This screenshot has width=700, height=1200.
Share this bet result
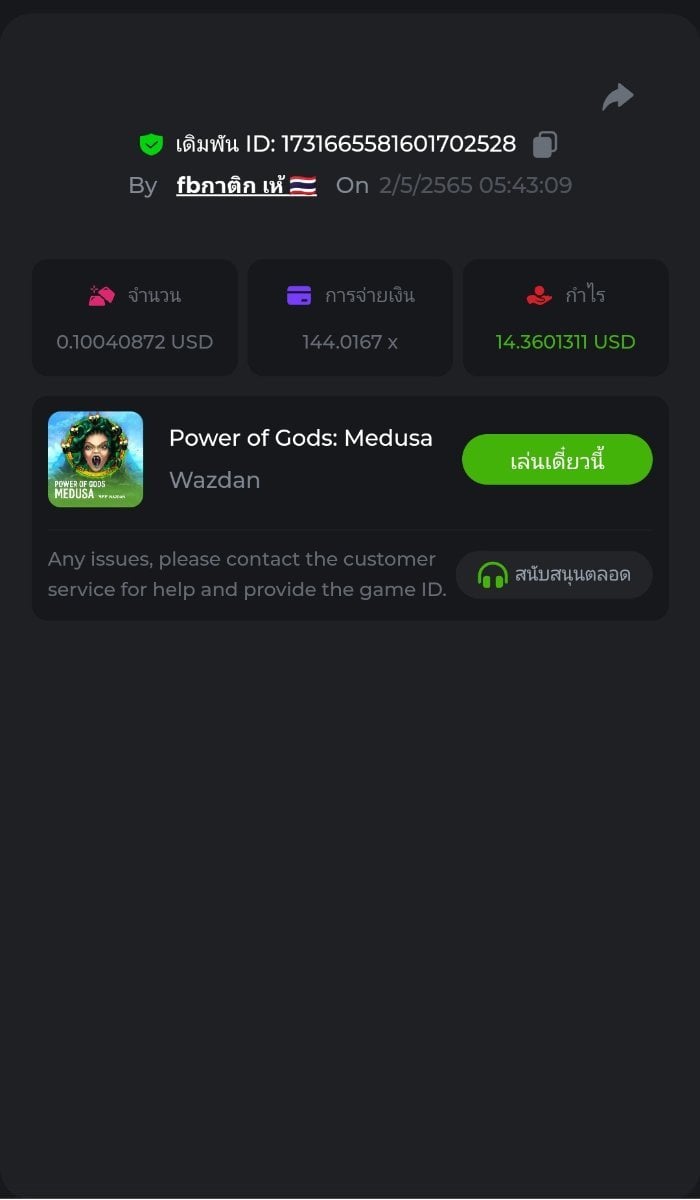[x=618, y=97]
